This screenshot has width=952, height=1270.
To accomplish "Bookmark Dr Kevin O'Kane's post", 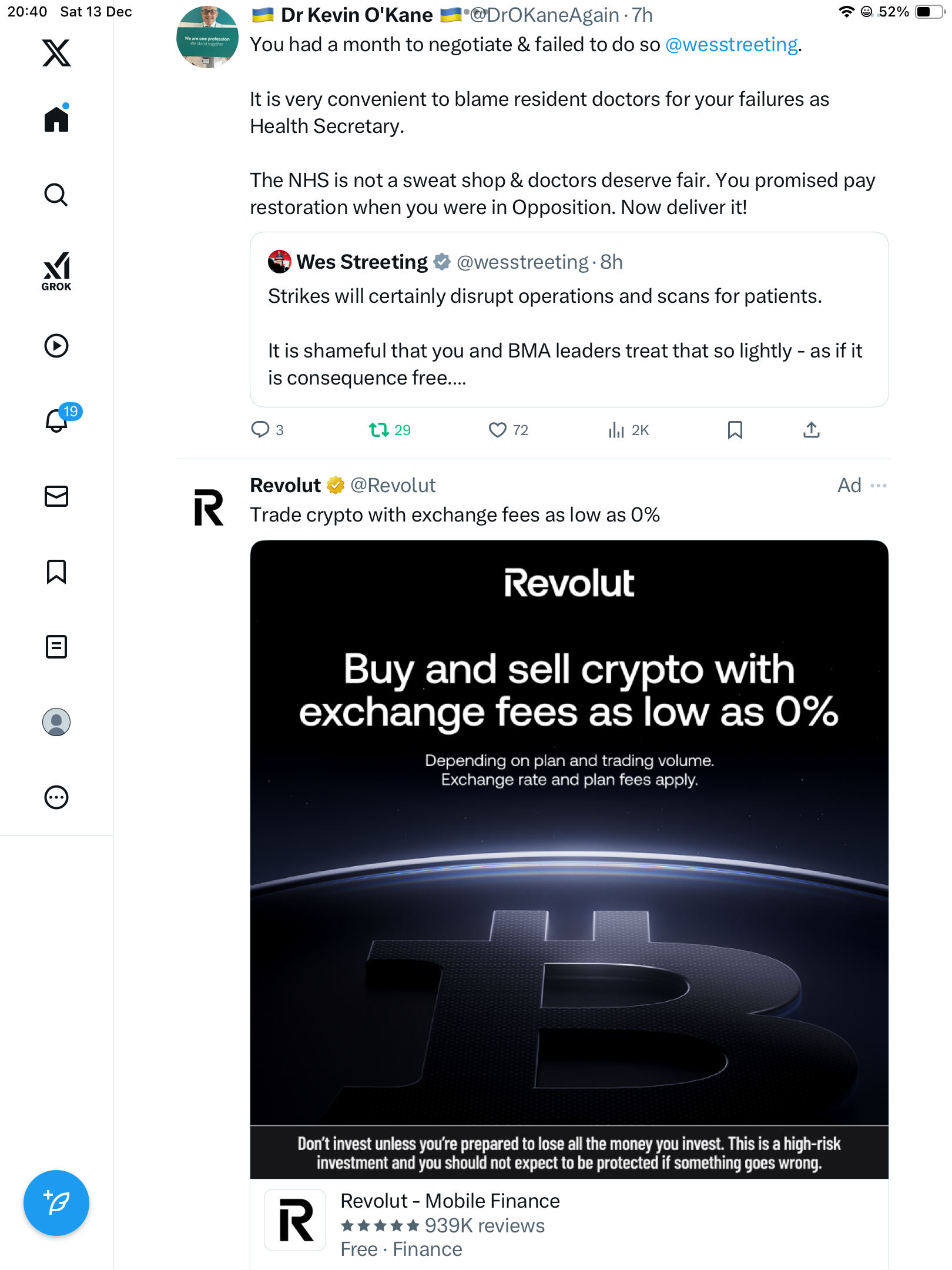I will pyautogui.click(x=735, y=430).
